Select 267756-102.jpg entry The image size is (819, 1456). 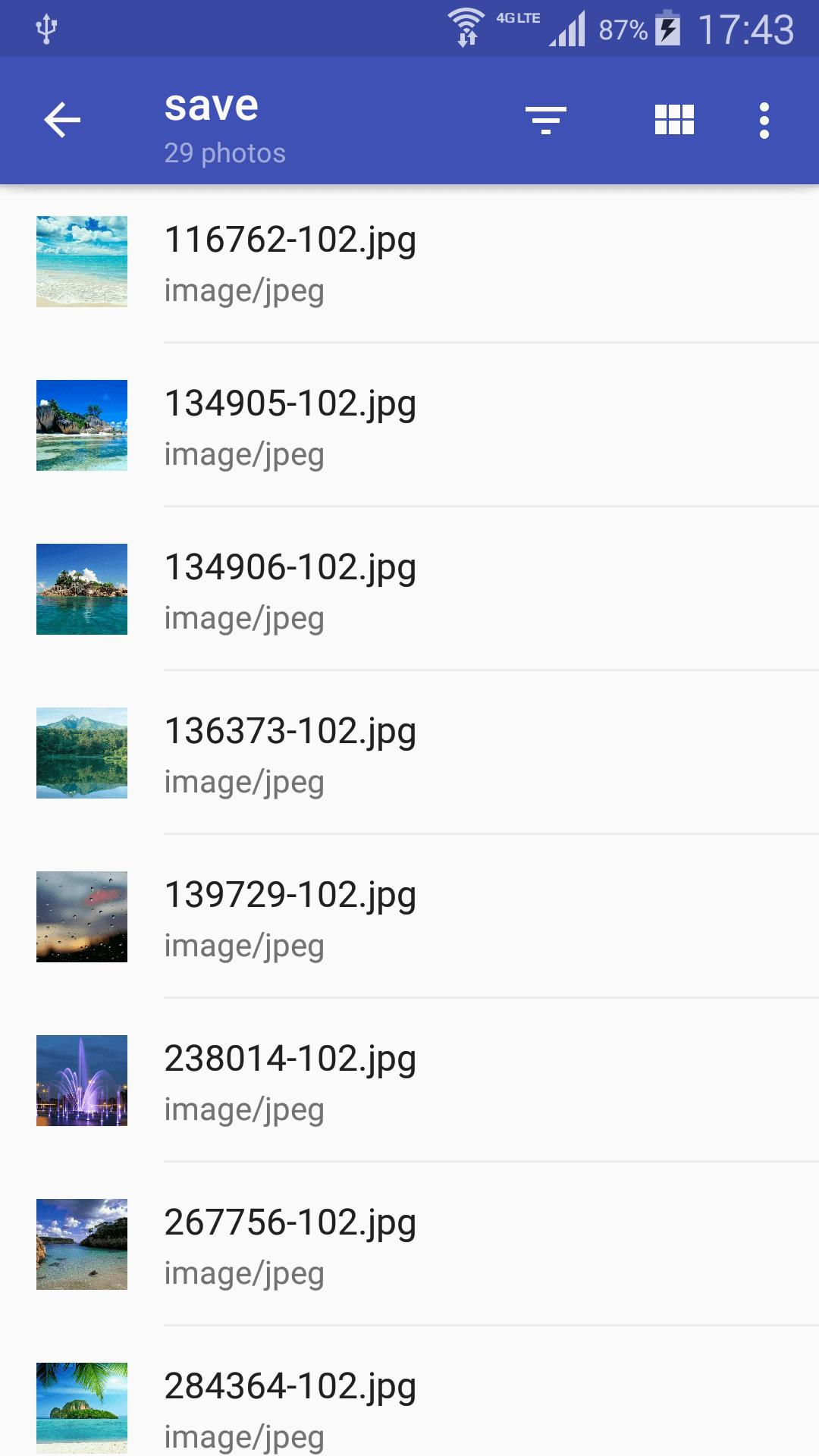coord(409,1244)
